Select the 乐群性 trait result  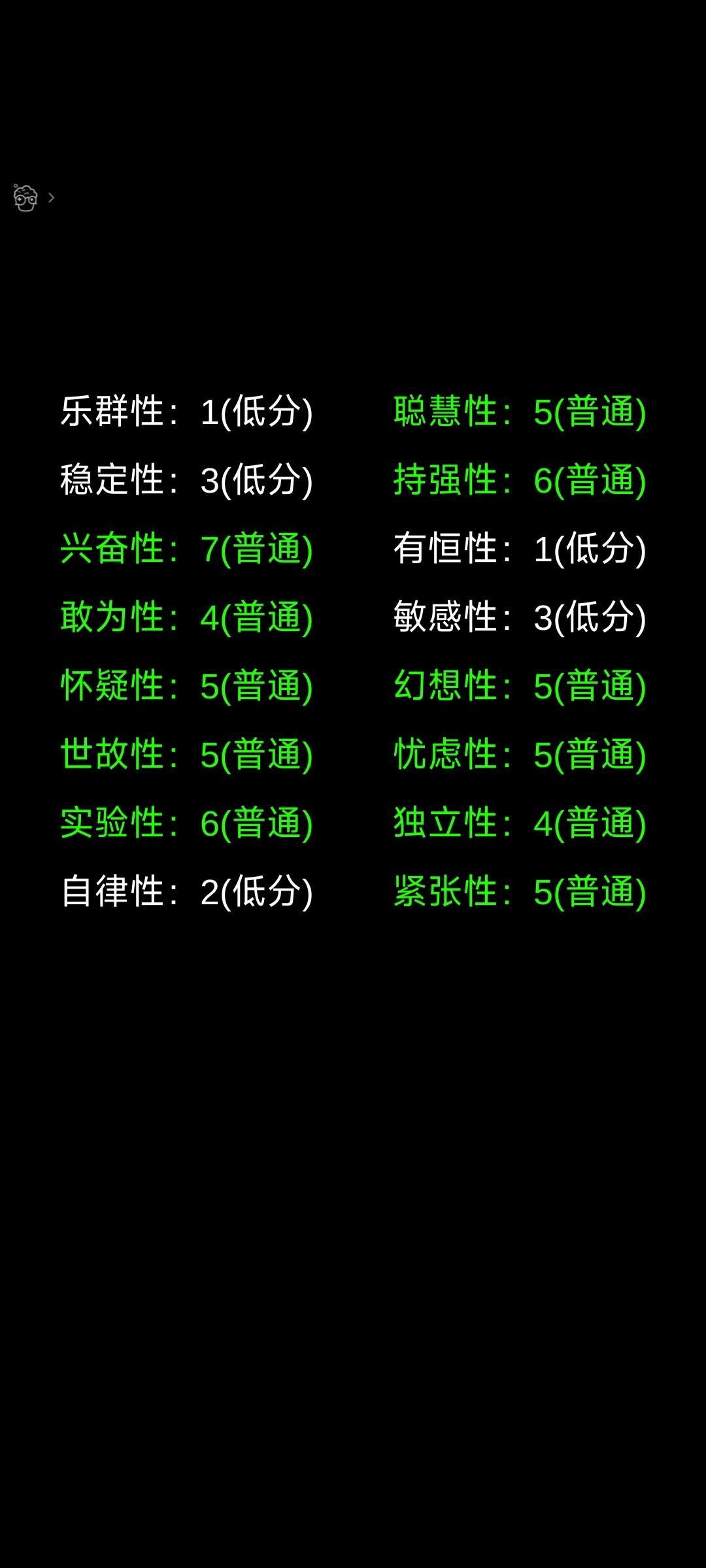[x=190, y=413]
